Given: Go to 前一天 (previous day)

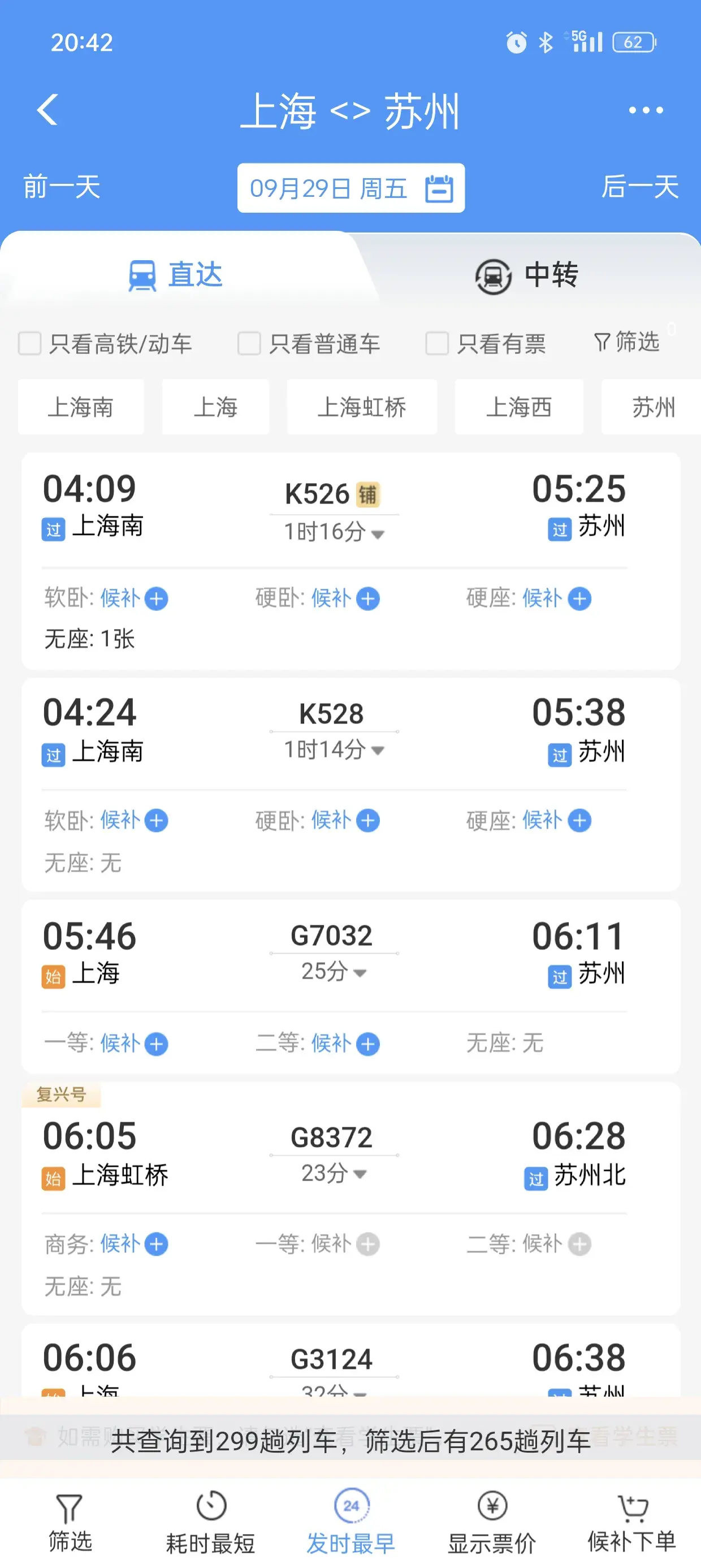Looking at the screenshot, I should pyautogui.click(x=62, y=187).
